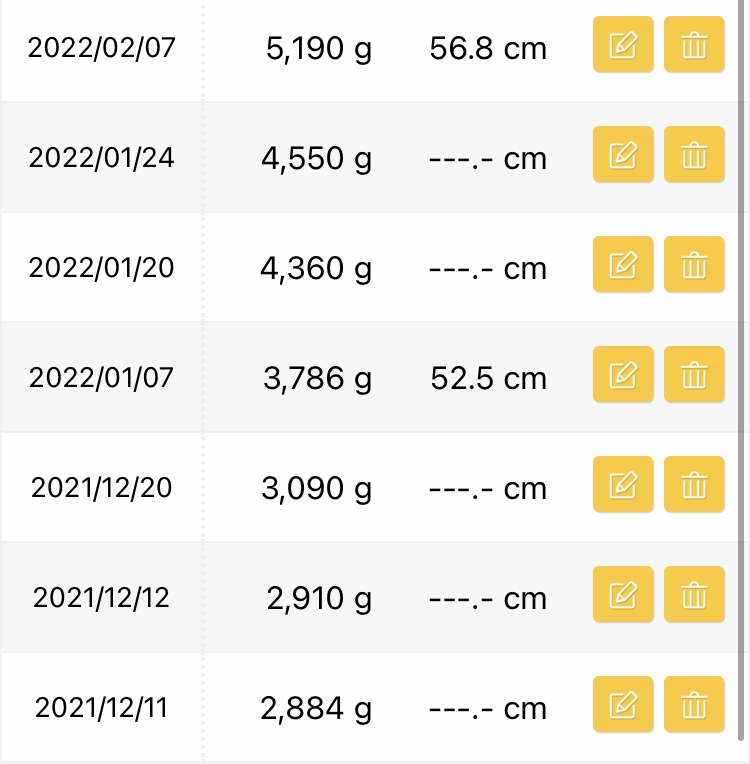The width and height of the screenshot is (750, 764).
Task: Remove the 2021/12/12 record
Action: 694,595
